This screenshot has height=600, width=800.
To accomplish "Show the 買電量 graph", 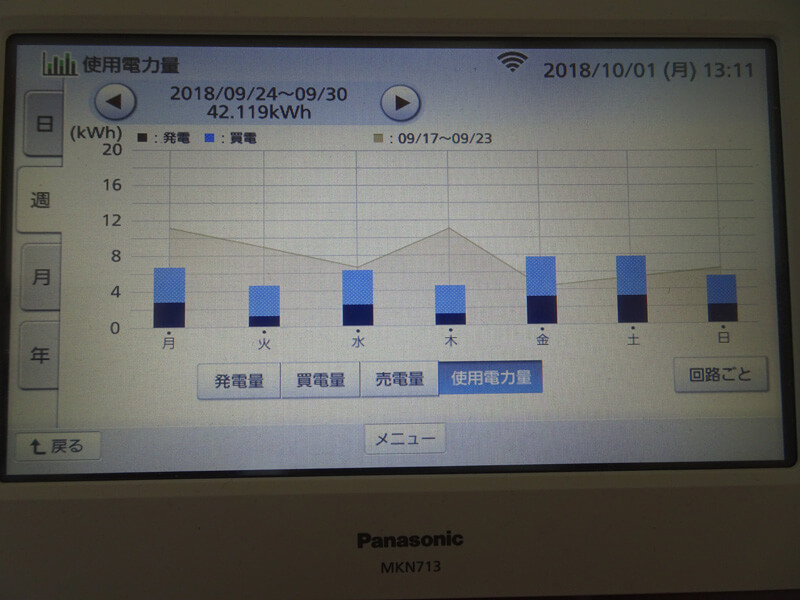I will pos(320,380).
